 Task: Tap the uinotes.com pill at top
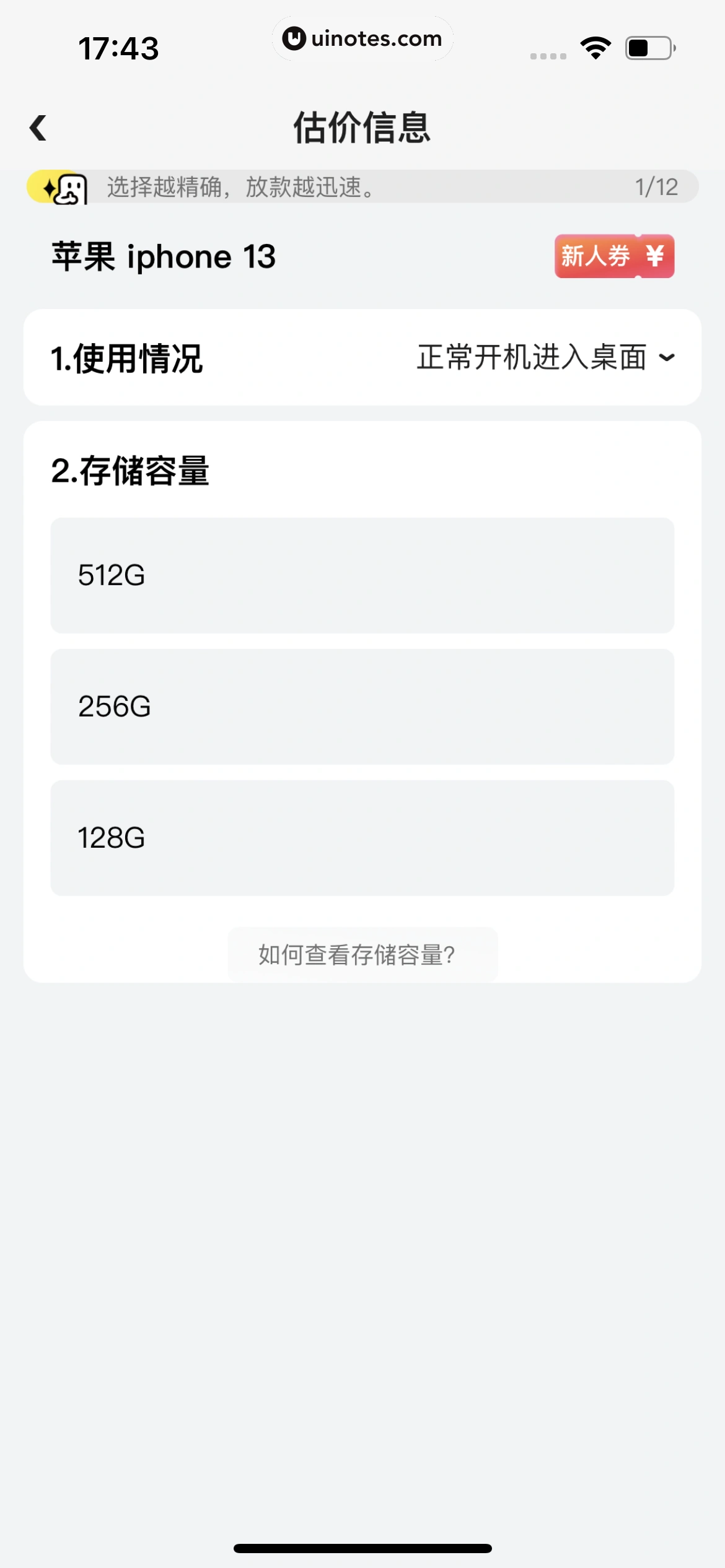click(x=362, y=38)
